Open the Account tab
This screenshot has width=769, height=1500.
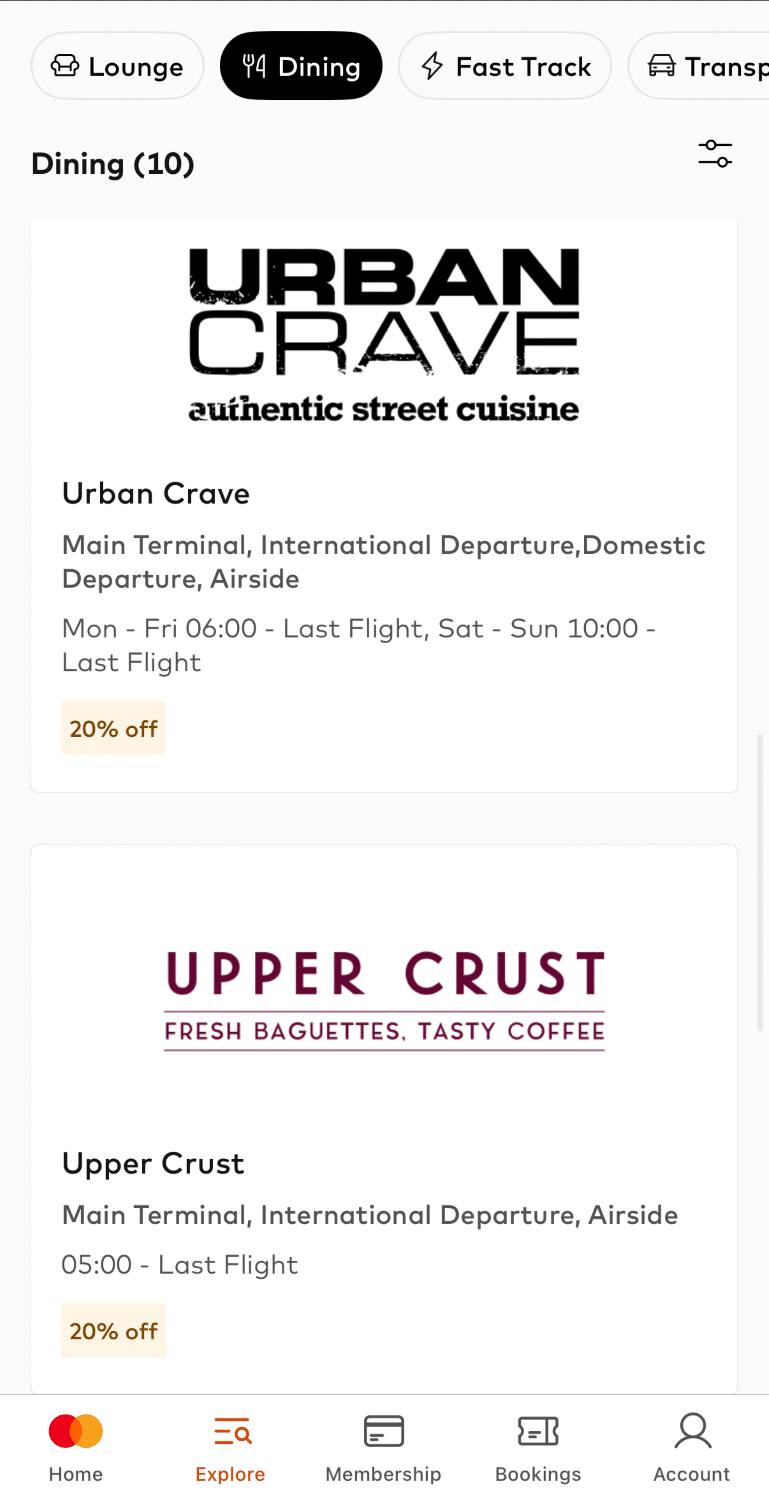pos(692,1447)
